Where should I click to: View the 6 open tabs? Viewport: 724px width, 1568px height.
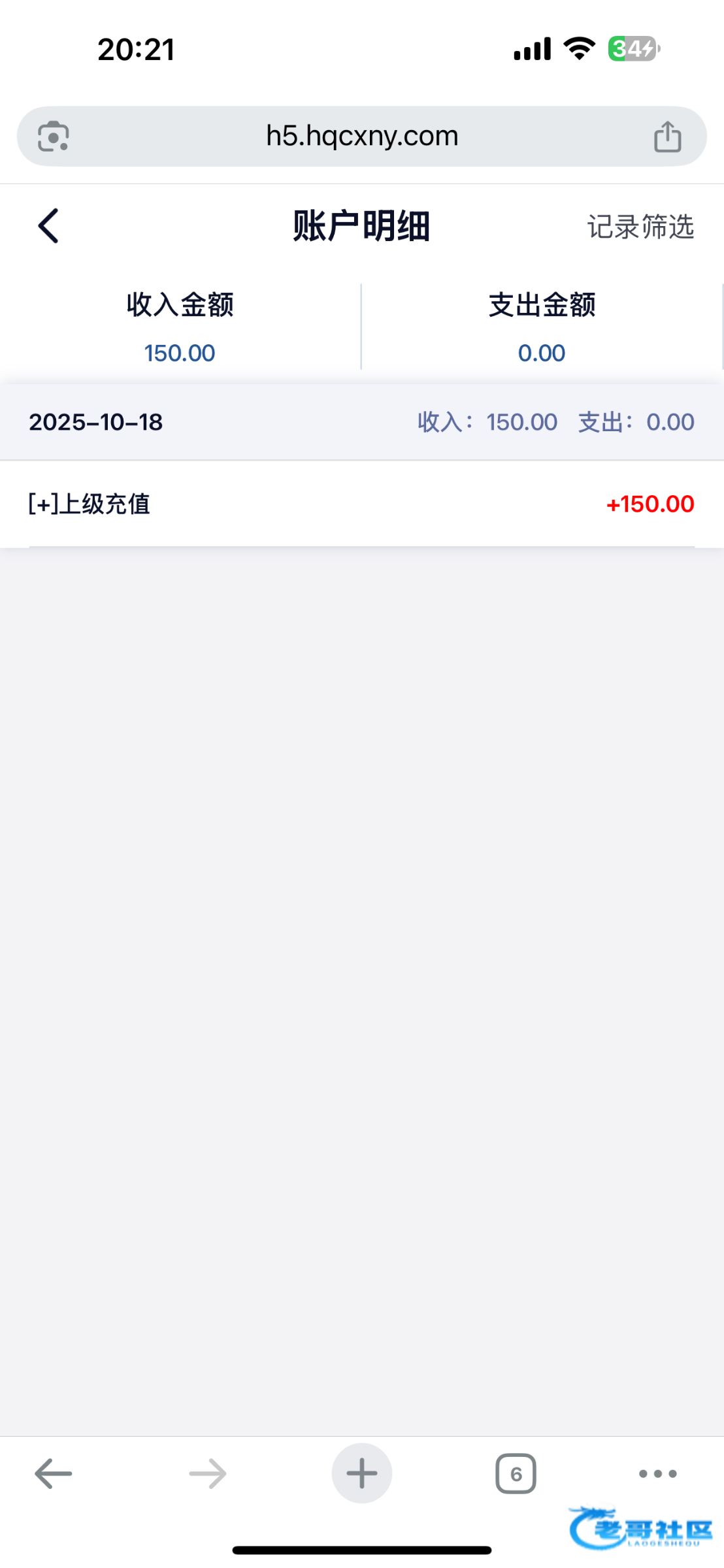[516, 1473]
